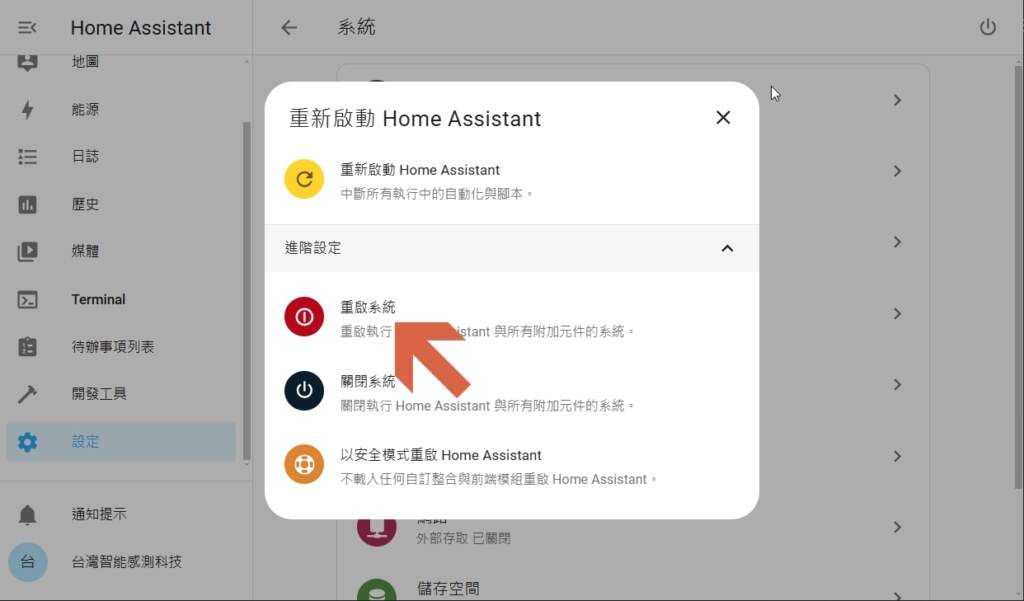Open 地圖 in the sidebar
The height and width of the screenshot is (601, 1024).
(x=85, y=63)
